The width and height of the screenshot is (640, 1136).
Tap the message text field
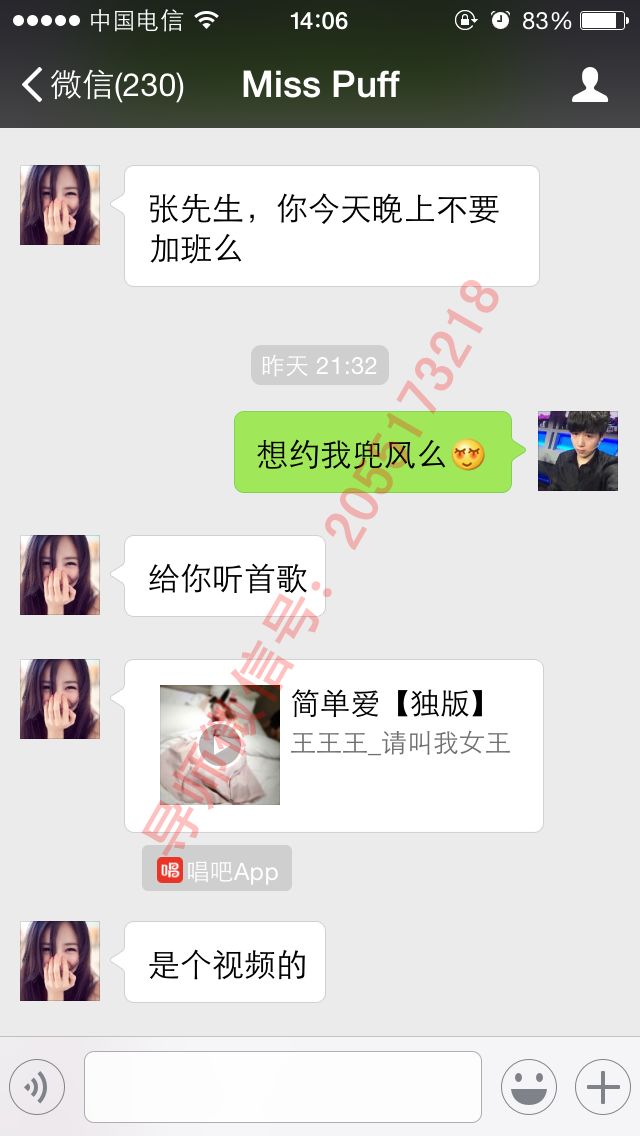coord(282,1087)
